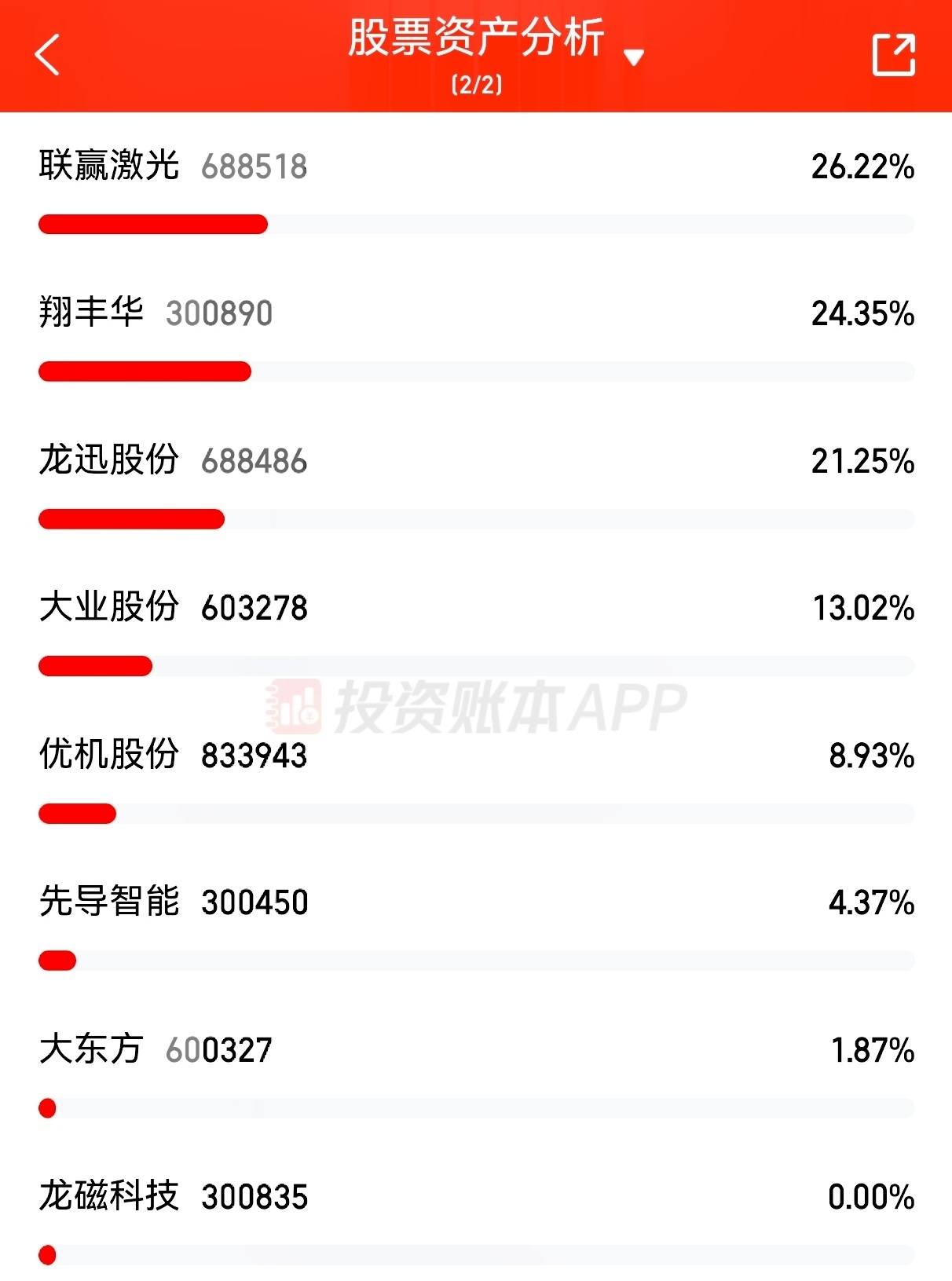Tap the 投资账本APP watermark logo icon
Viewport: 952px width, 1281px height.
[291, 705]
